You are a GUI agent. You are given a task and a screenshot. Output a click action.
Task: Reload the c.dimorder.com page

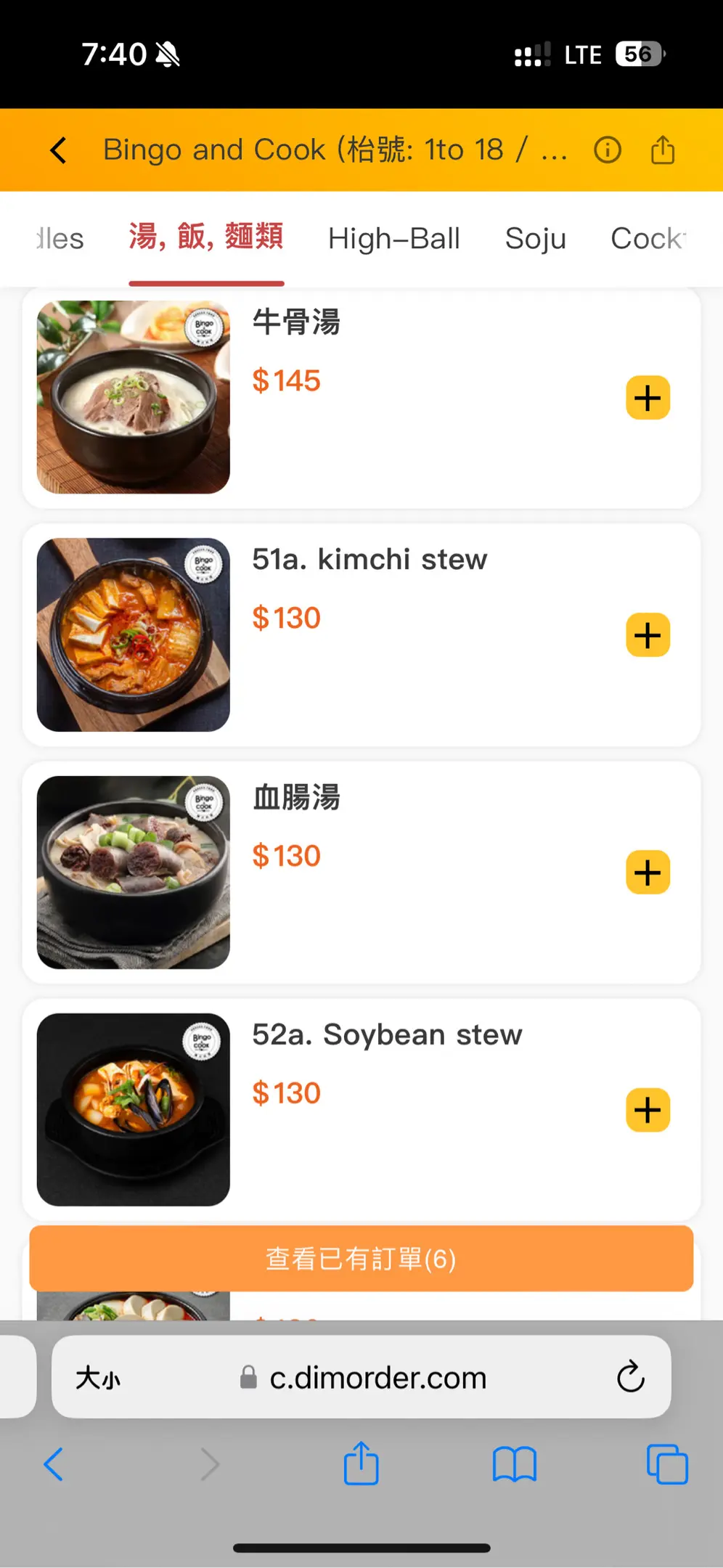[630, 1376]
